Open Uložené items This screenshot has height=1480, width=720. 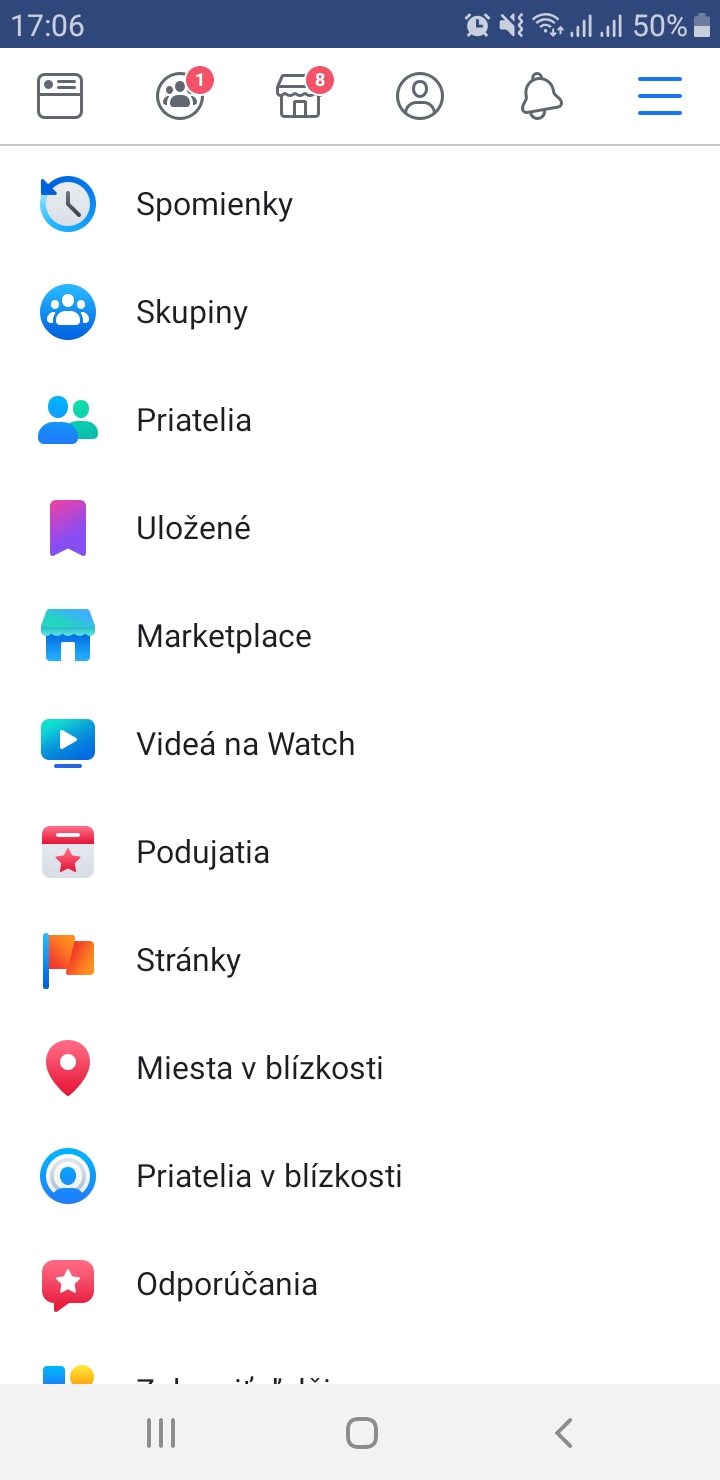pyautogui.click(x=360, y=528)
